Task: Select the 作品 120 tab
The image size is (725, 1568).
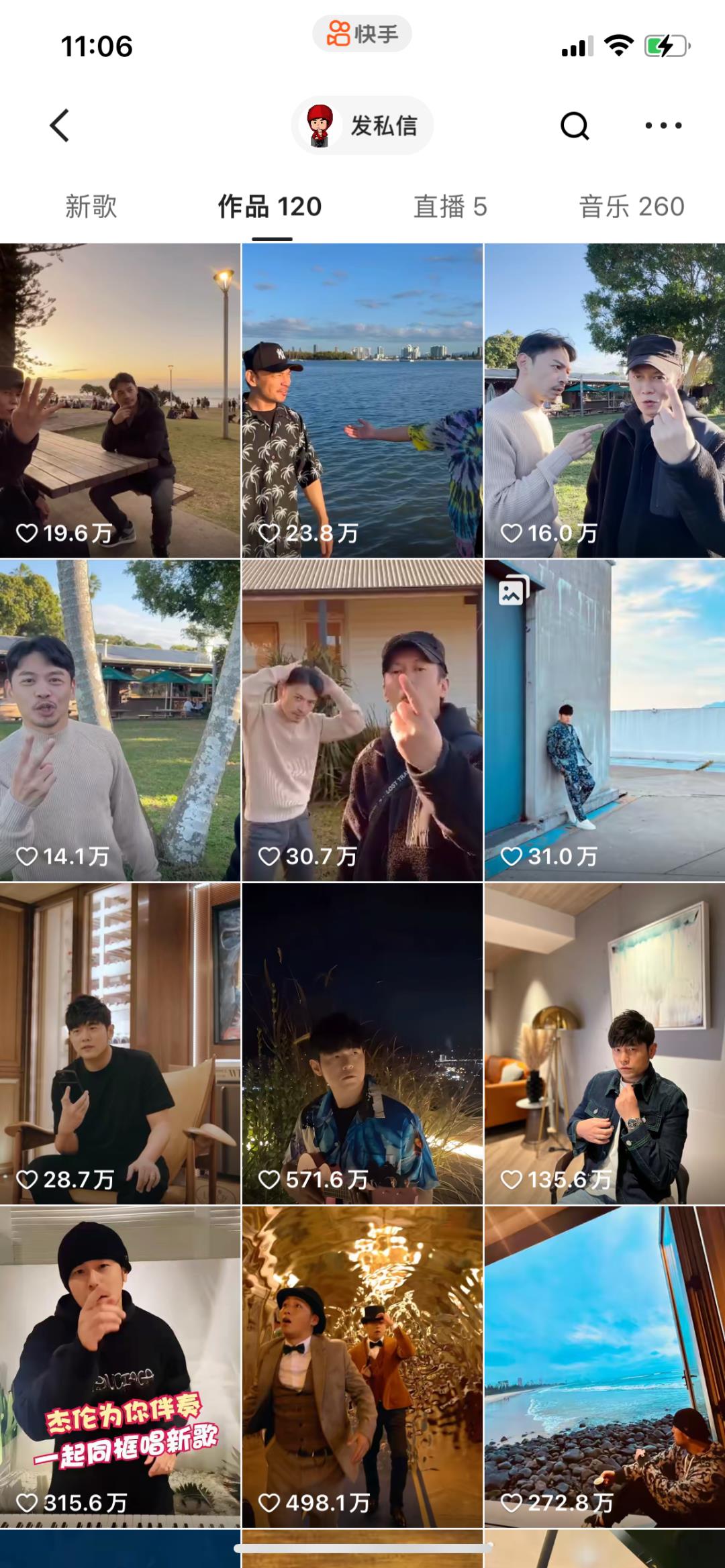Action: pos(270,207)
